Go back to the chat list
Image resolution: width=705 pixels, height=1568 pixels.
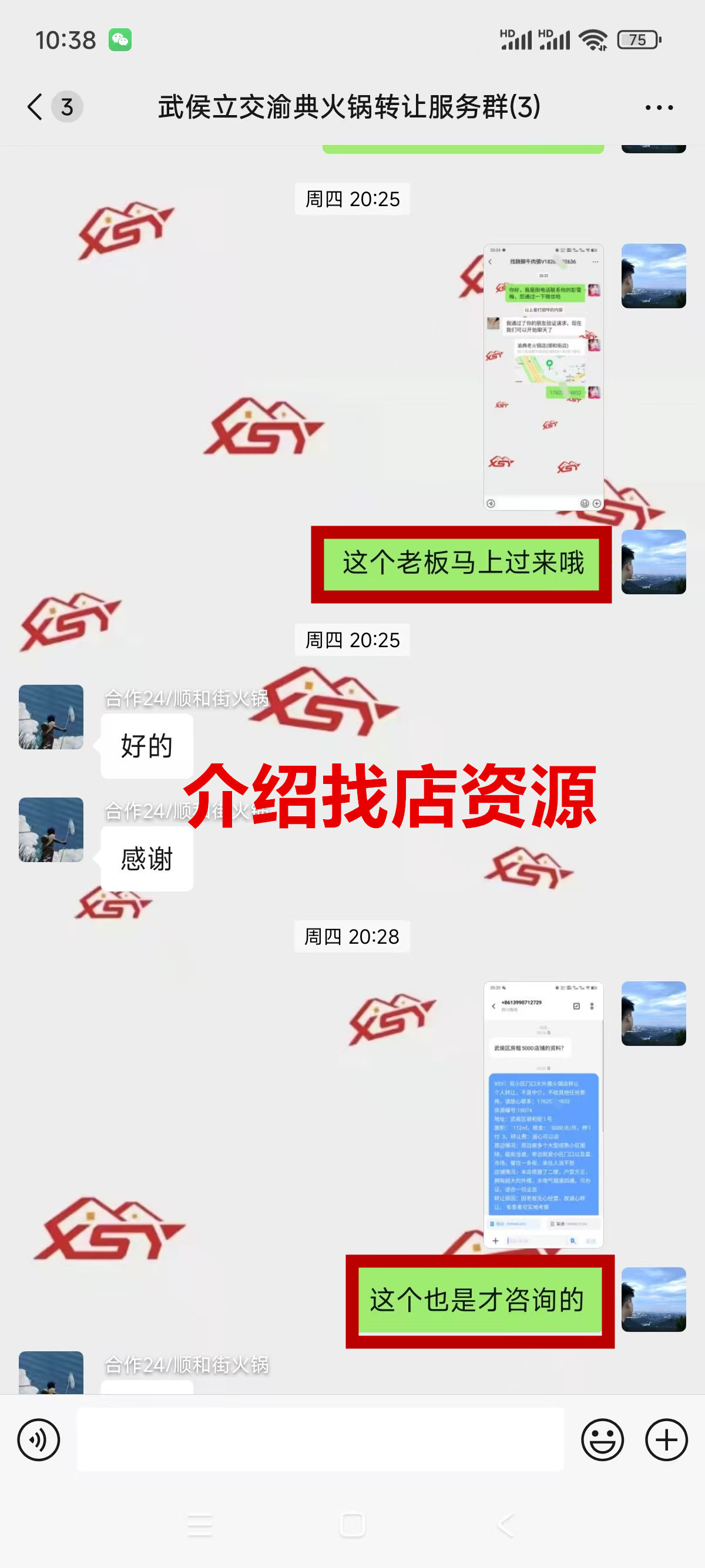pyautogui.click(x=35, y=107)
